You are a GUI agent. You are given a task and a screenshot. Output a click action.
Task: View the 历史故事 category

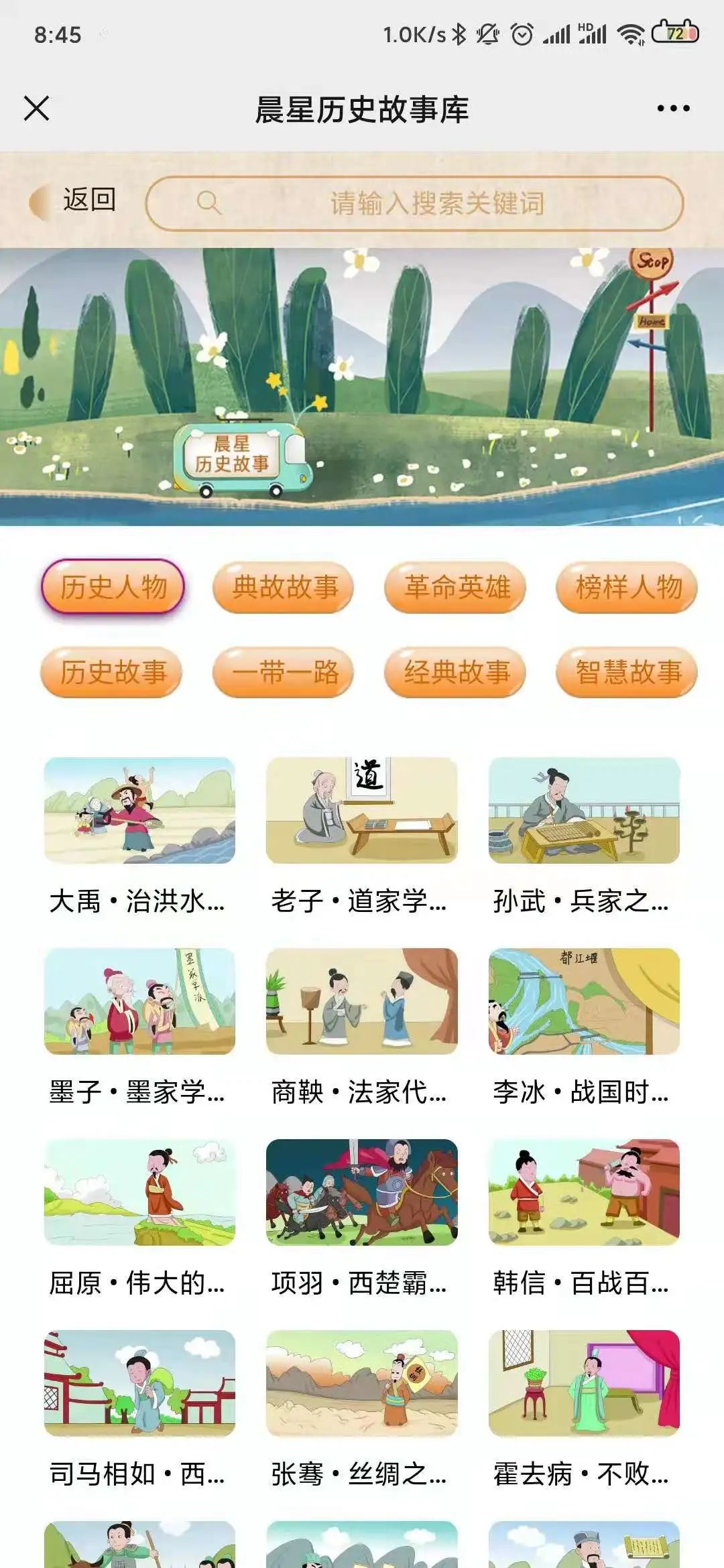pyautogui.click(x=113, y=672)
